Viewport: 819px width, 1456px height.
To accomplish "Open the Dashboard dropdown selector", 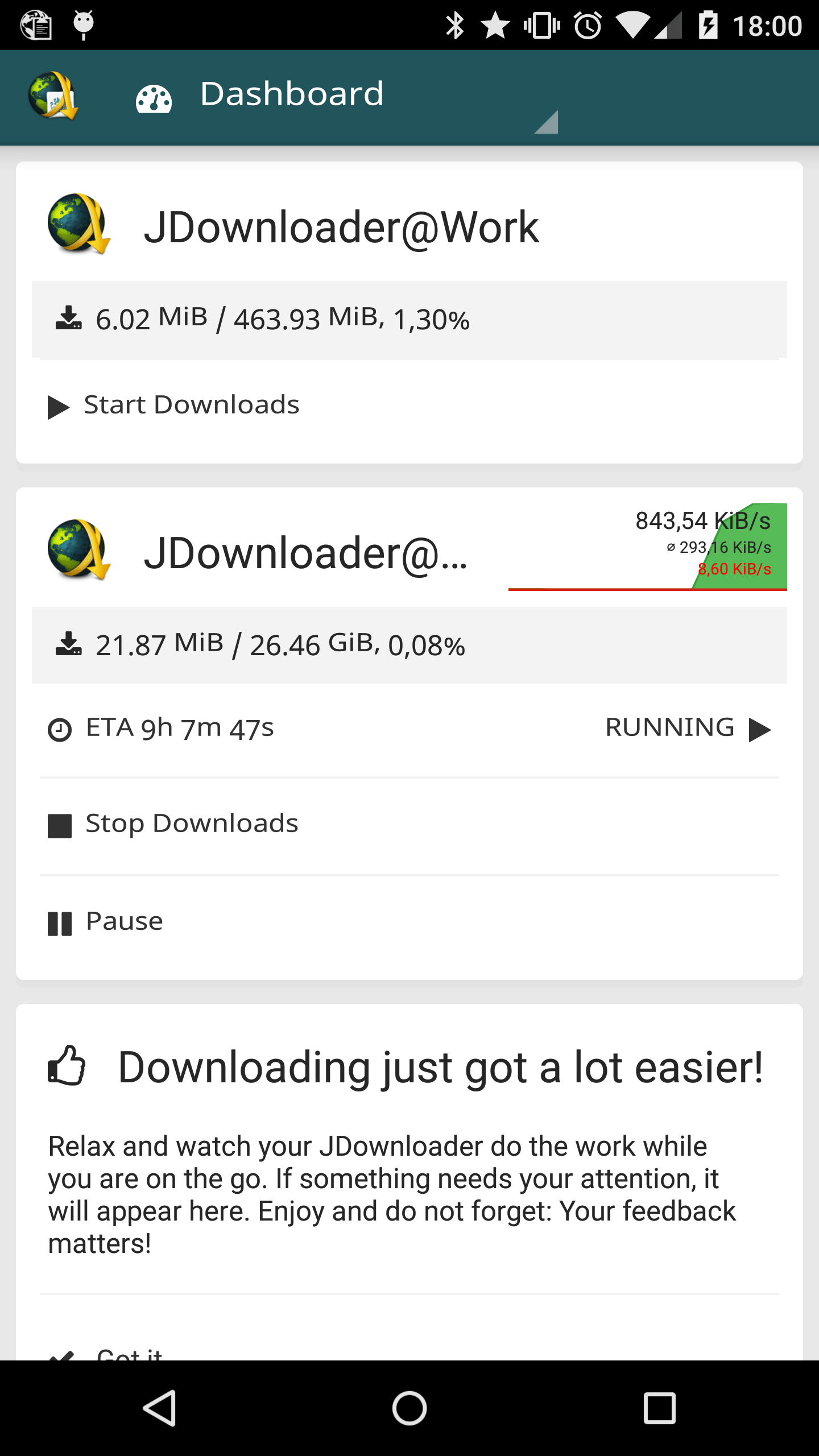I will tap(347, 97).
